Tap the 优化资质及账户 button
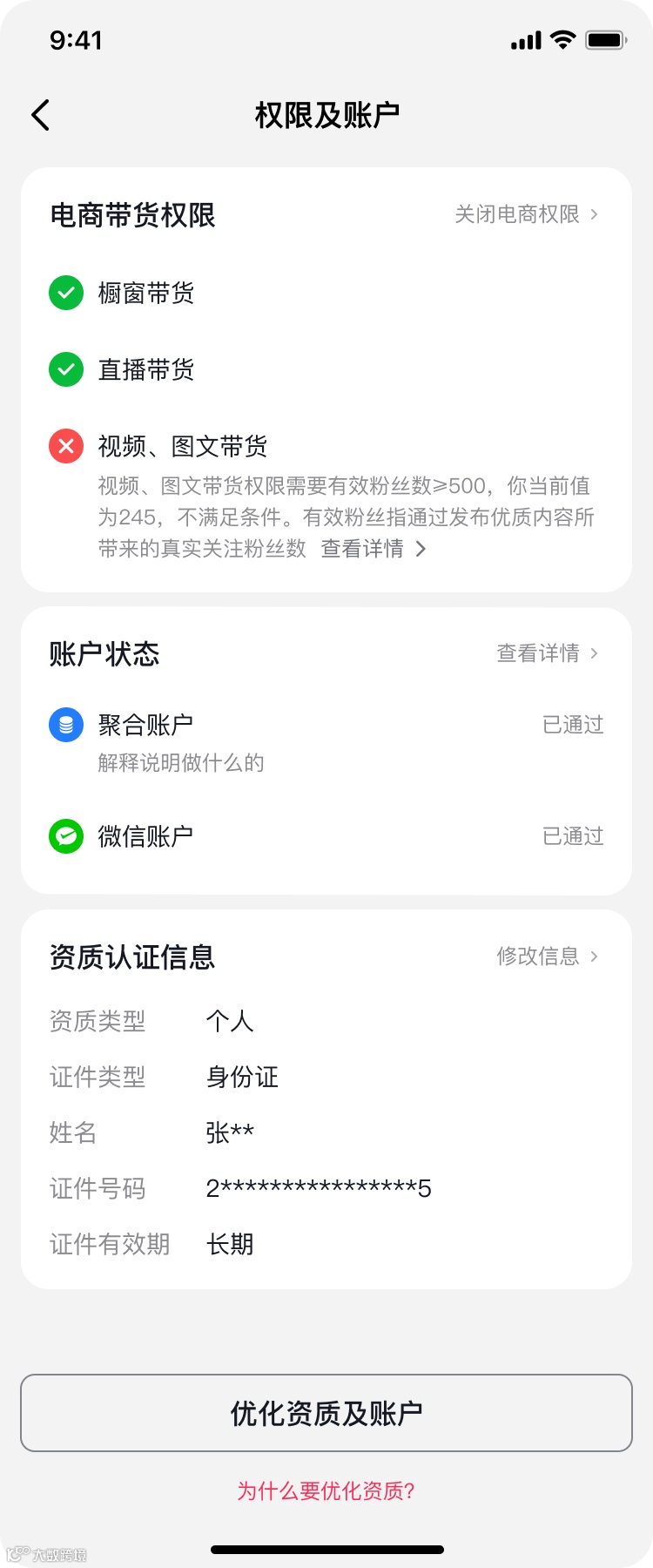The image size is (653, 1568). (326, 1413)
